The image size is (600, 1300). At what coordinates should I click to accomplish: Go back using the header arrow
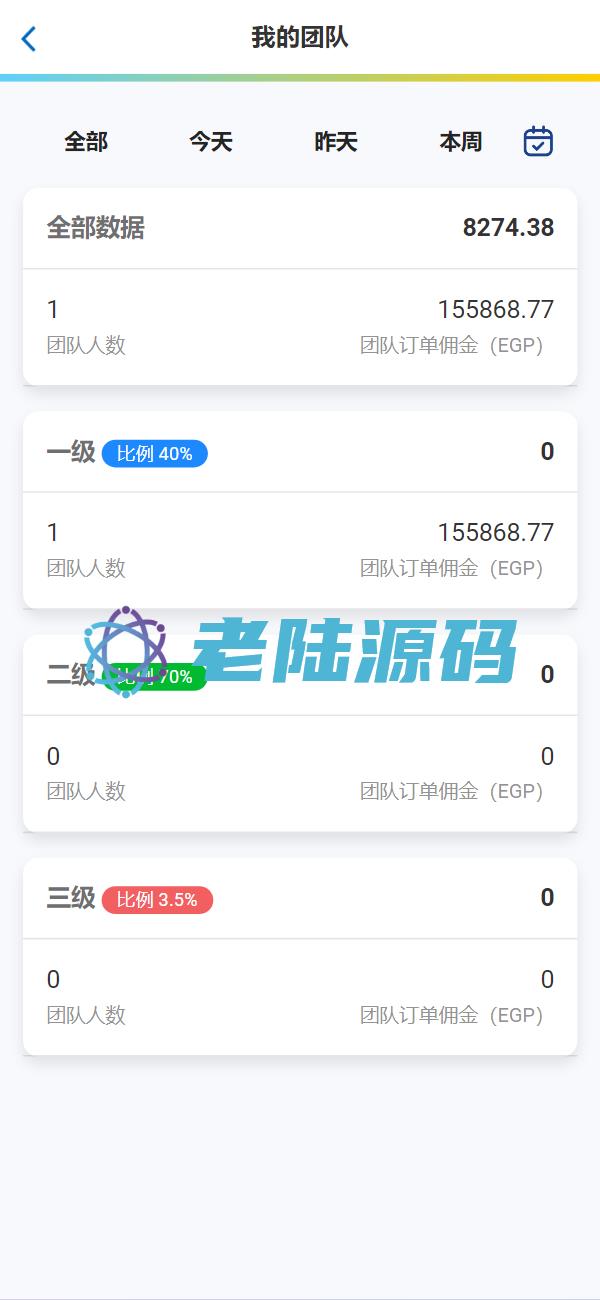coord(29,39)
